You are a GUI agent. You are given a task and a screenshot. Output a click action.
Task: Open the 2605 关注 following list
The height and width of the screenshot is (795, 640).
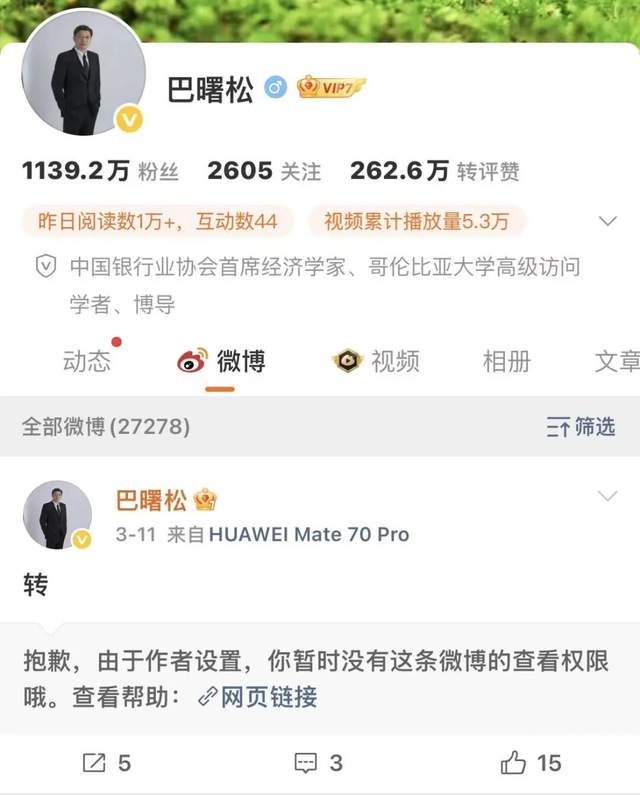pyautogui.click(x=264, y=171)
